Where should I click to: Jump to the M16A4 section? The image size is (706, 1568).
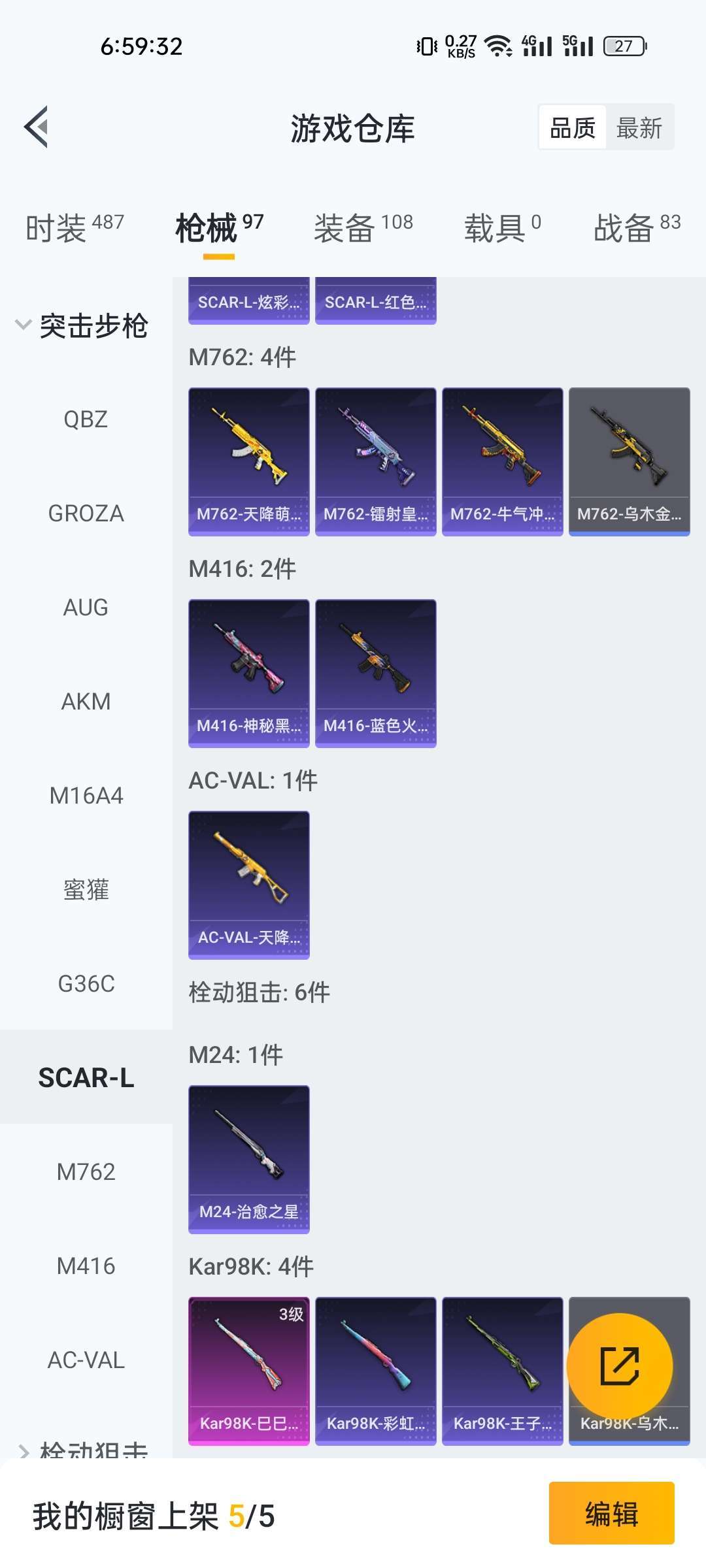pos(86,796)
